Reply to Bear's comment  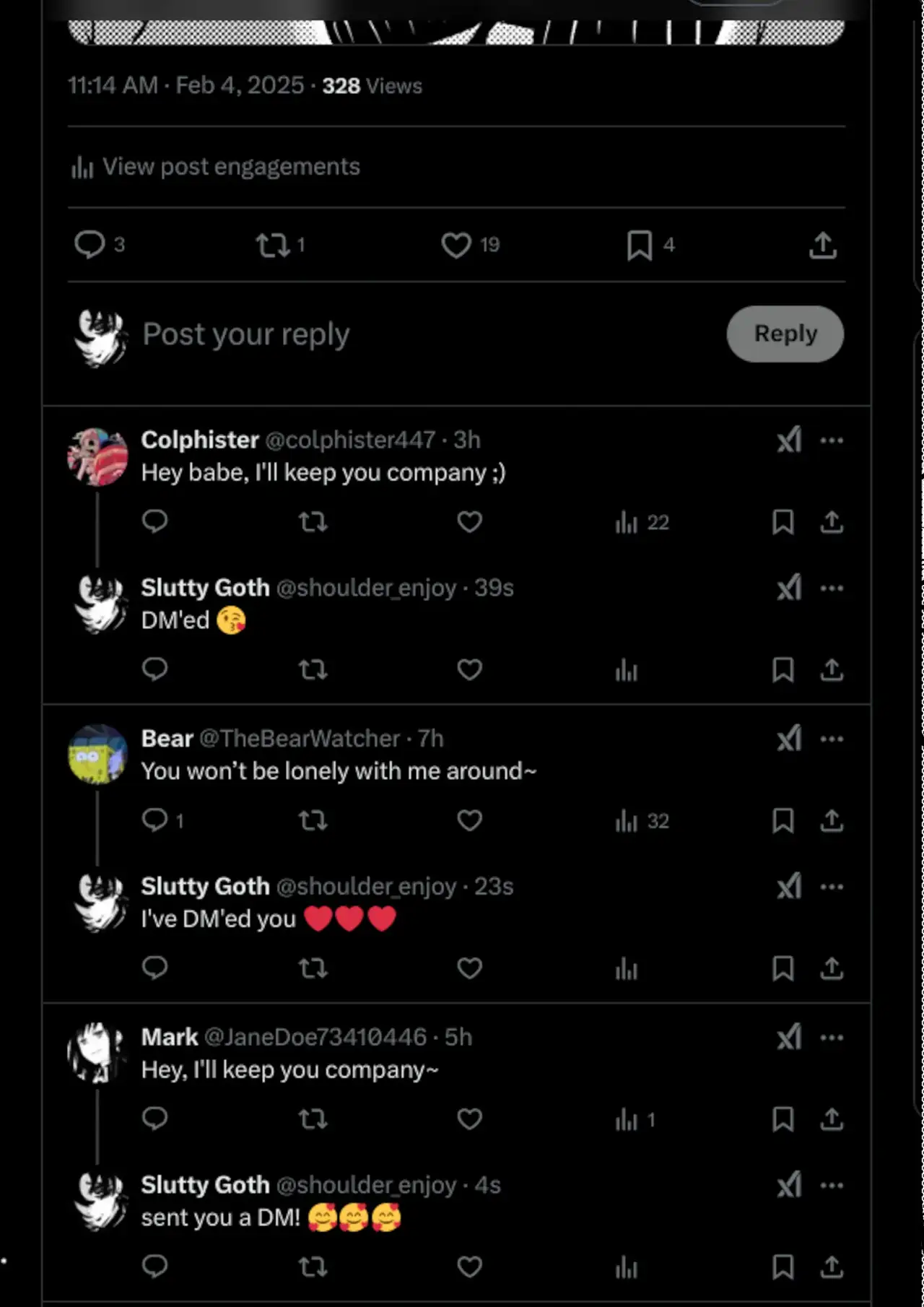click(154, 820)
